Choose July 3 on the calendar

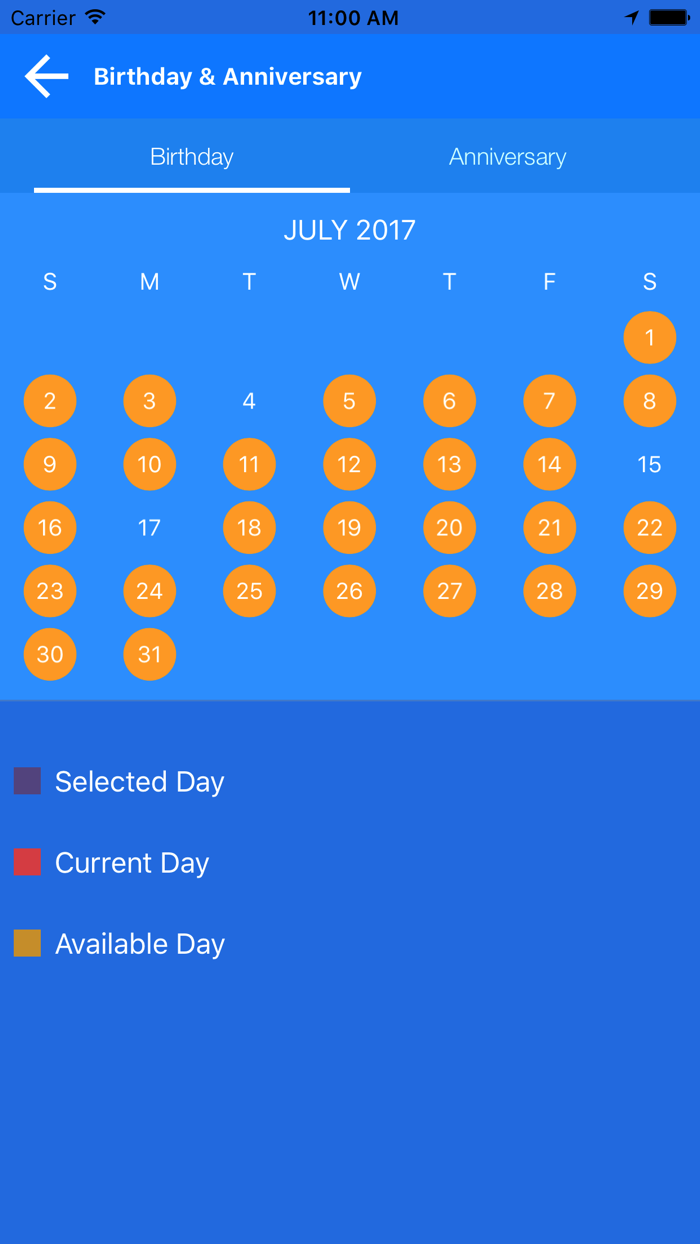(x=150, y=401)
